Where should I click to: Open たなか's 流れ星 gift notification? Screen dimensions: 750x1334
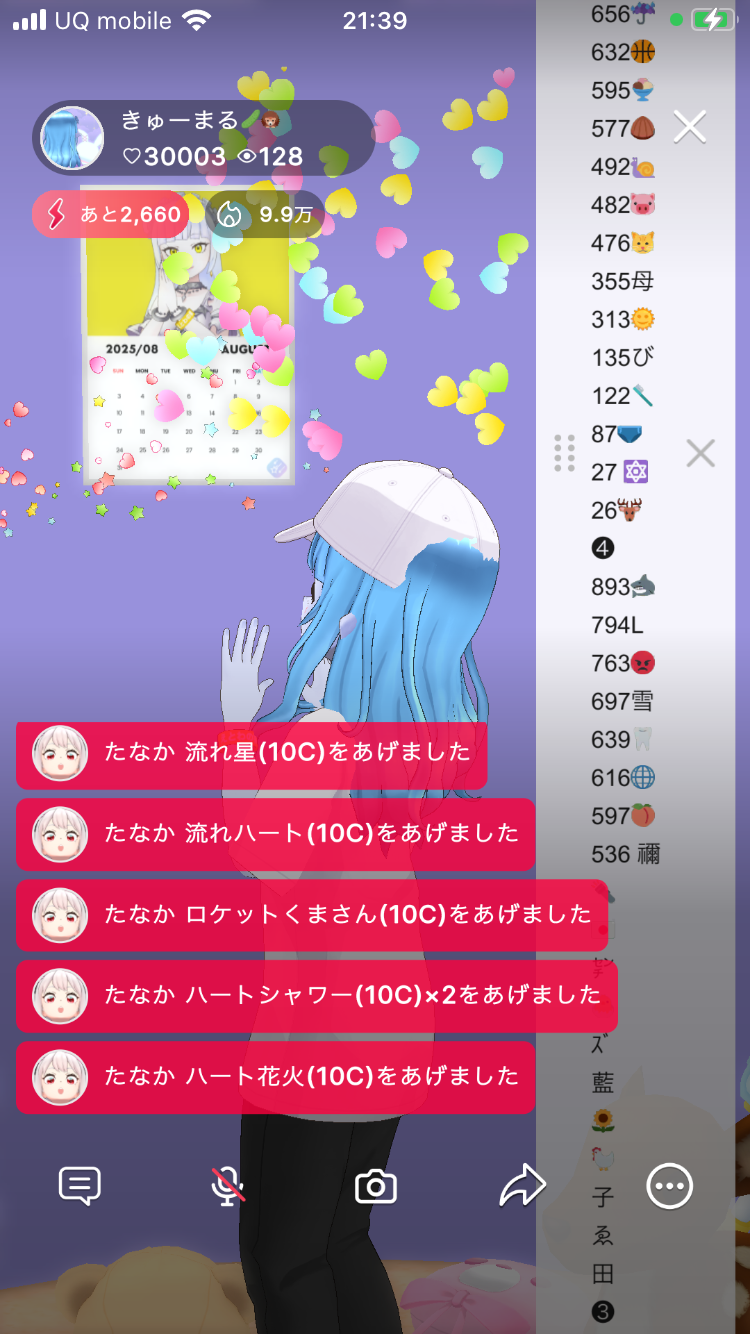(x=251, y=753)
